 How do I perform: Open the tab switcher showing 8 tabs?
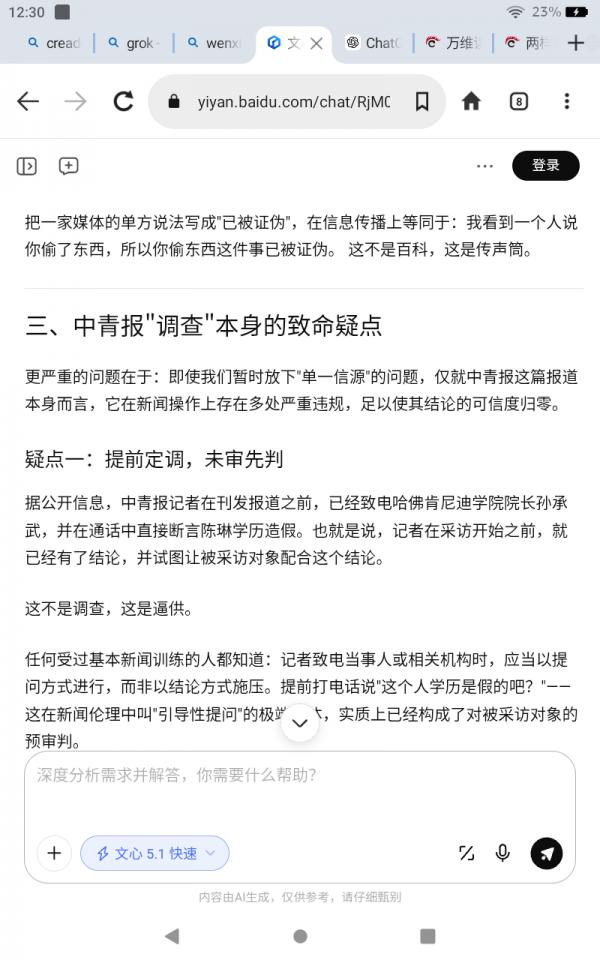pos(519,102)
